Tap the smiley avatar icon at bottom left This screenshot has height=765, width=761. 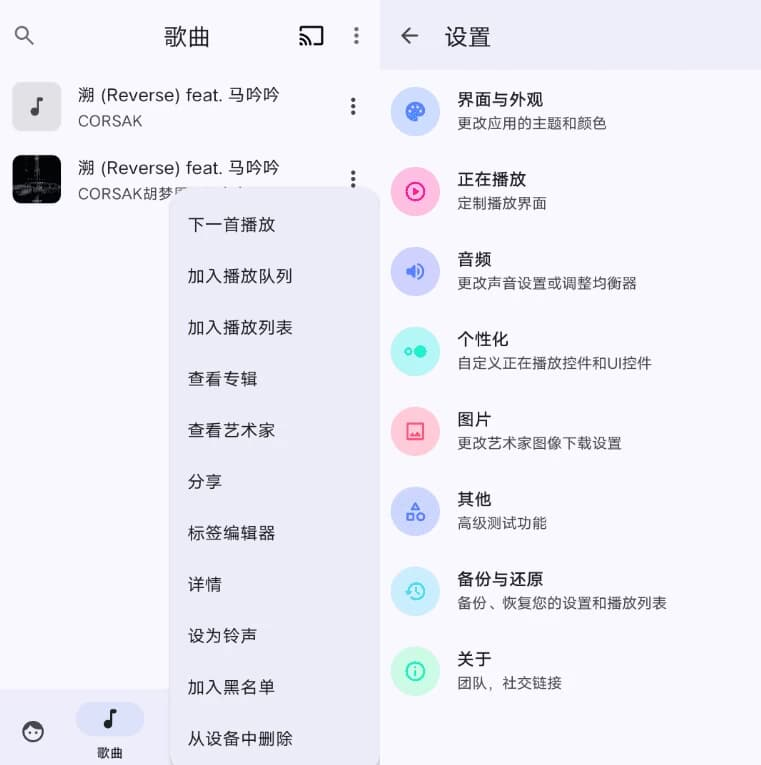coord(33,732)
